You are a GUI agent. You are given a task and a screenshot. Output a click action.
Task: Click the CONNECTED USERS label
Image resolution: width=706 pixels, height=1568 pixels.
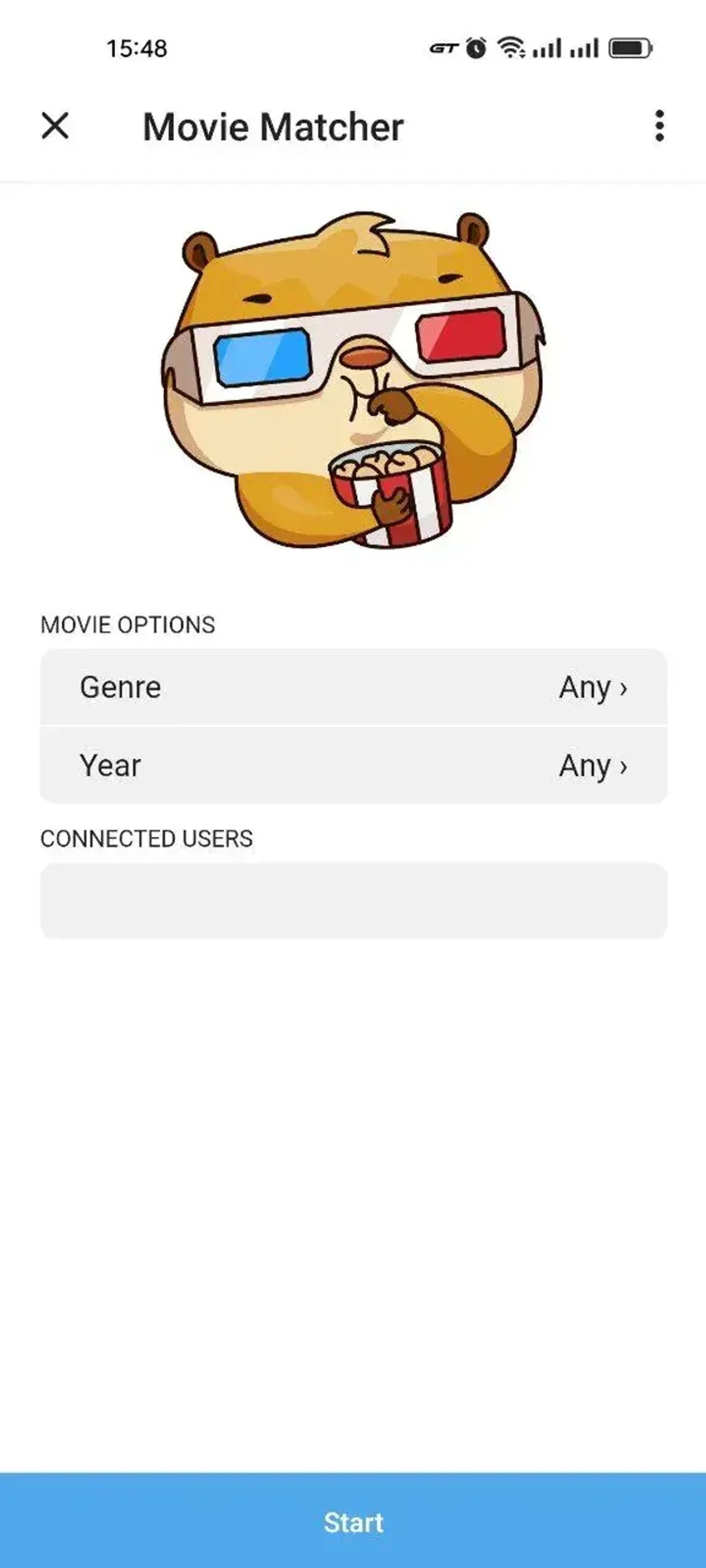tap(147, 838)
